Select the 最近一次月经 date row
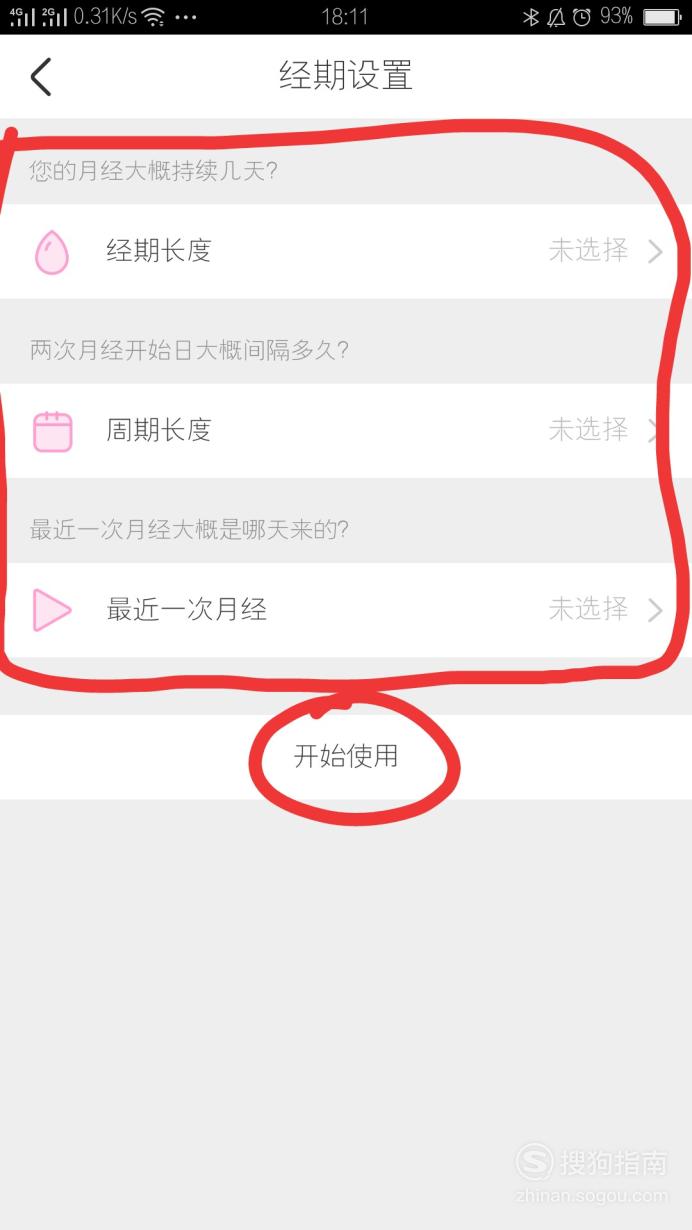The image size is (692, 1230). click(x=346, y=610)
